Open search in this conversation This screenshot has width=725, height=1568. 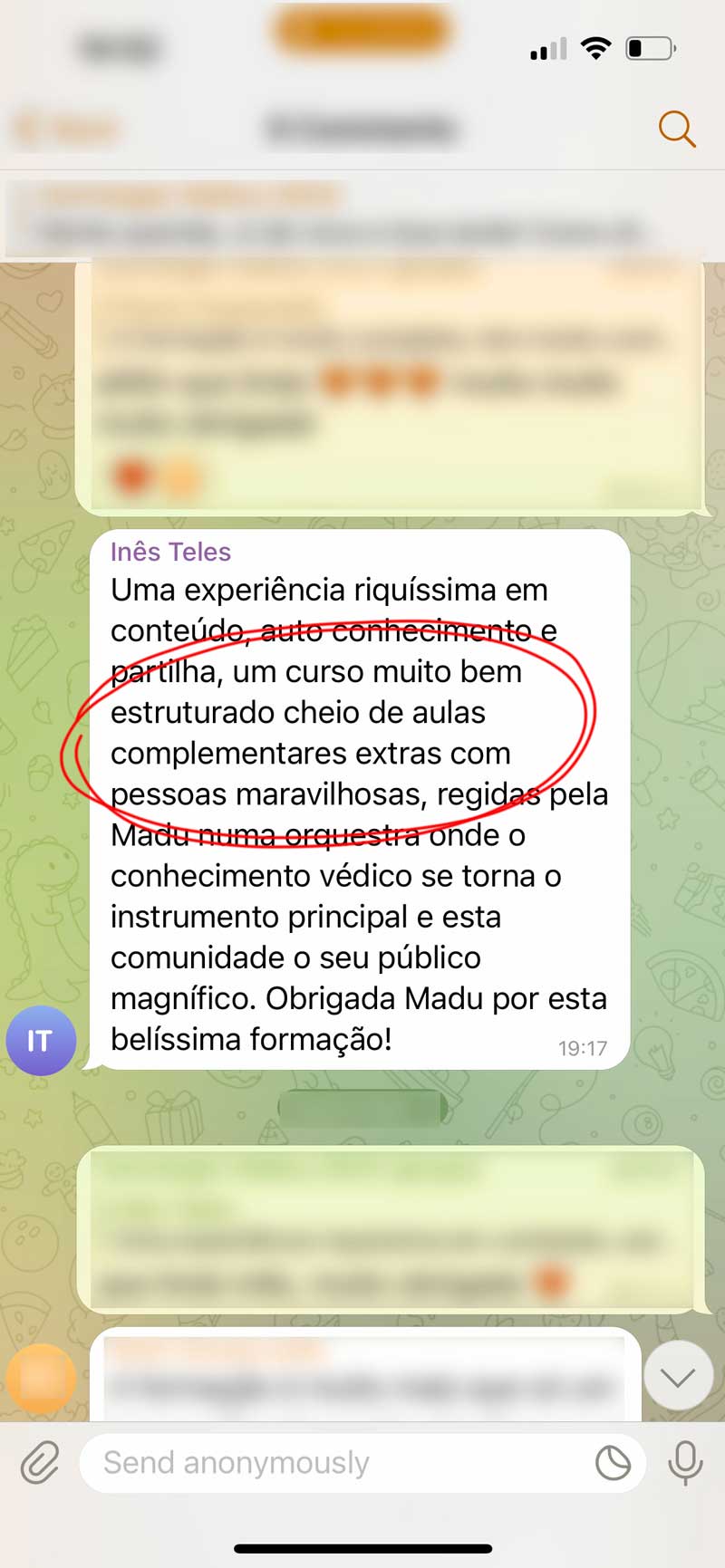[676, 130]
